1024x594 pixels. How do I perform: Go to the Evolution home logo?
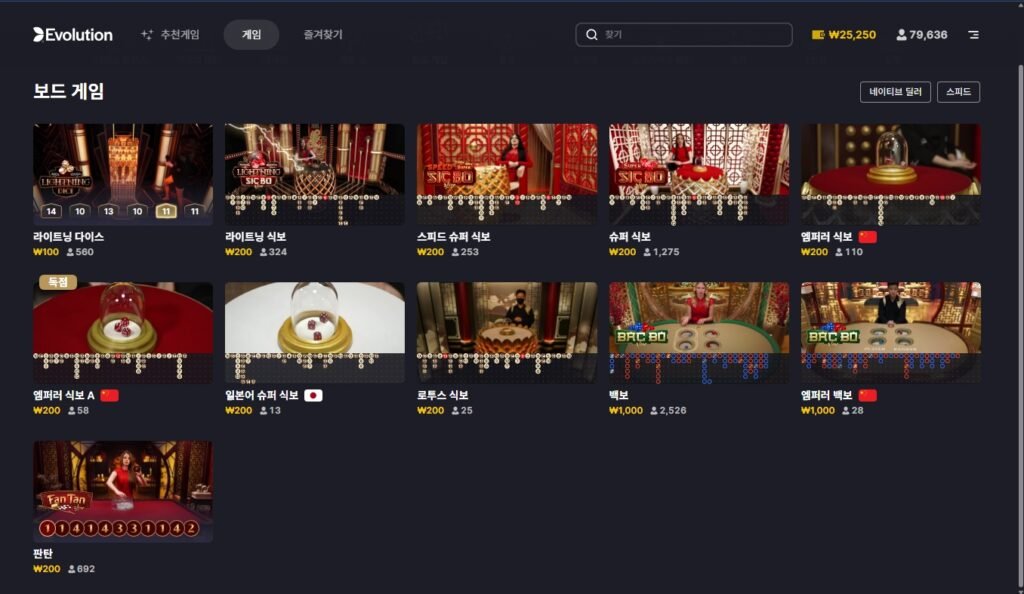pyautogui.click(x=73, y=35)
